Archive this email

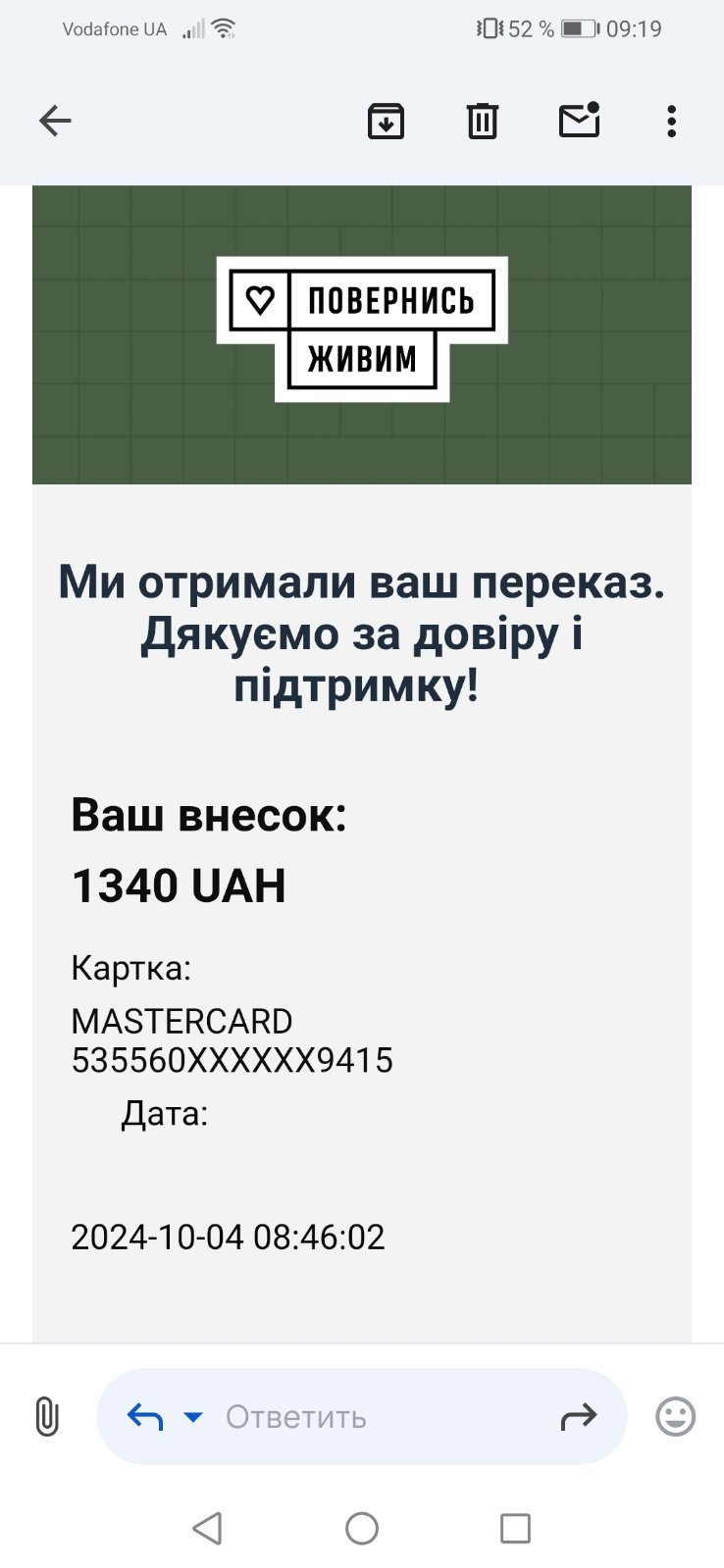tap(386, 121)
